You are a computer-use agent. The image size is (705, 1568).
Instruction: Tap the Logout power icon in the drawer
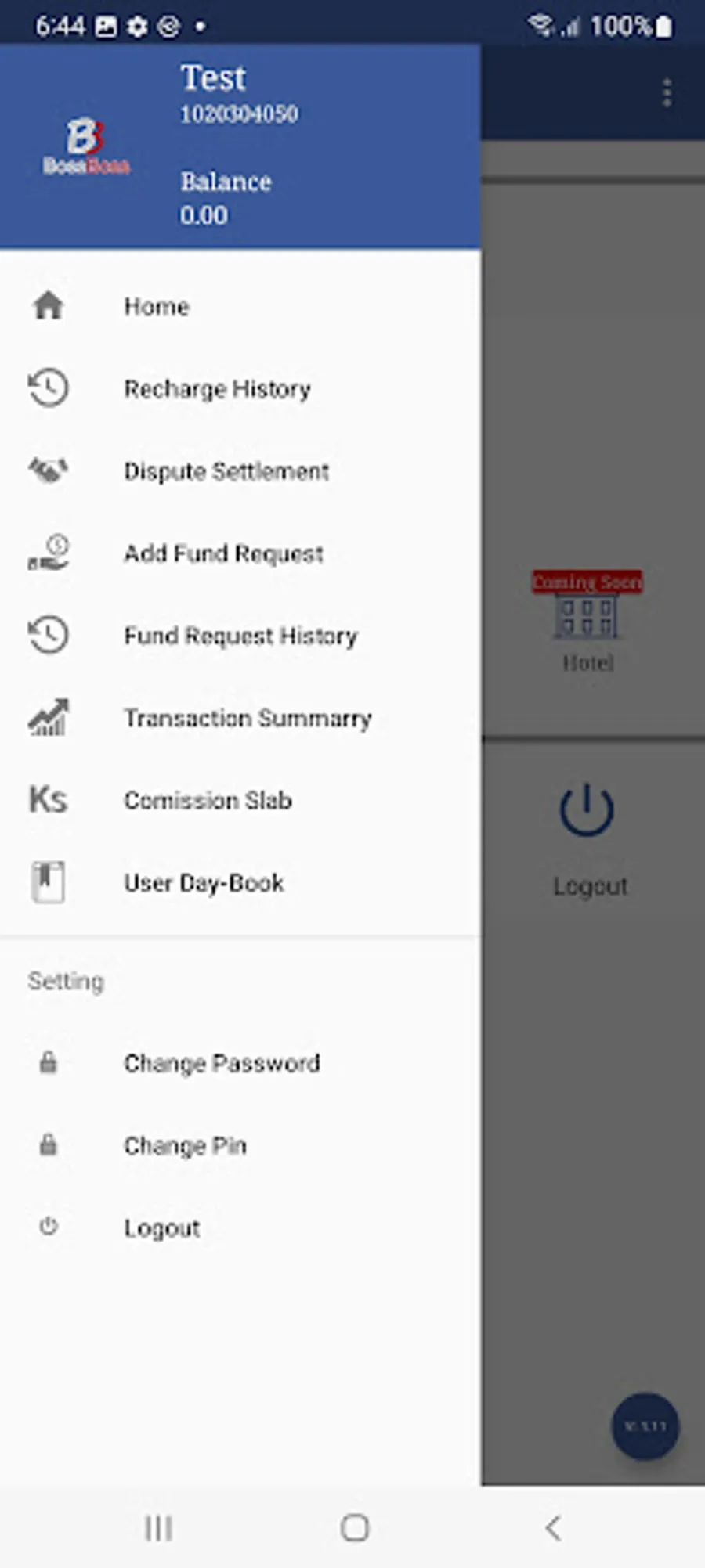tap(47, 1227)
